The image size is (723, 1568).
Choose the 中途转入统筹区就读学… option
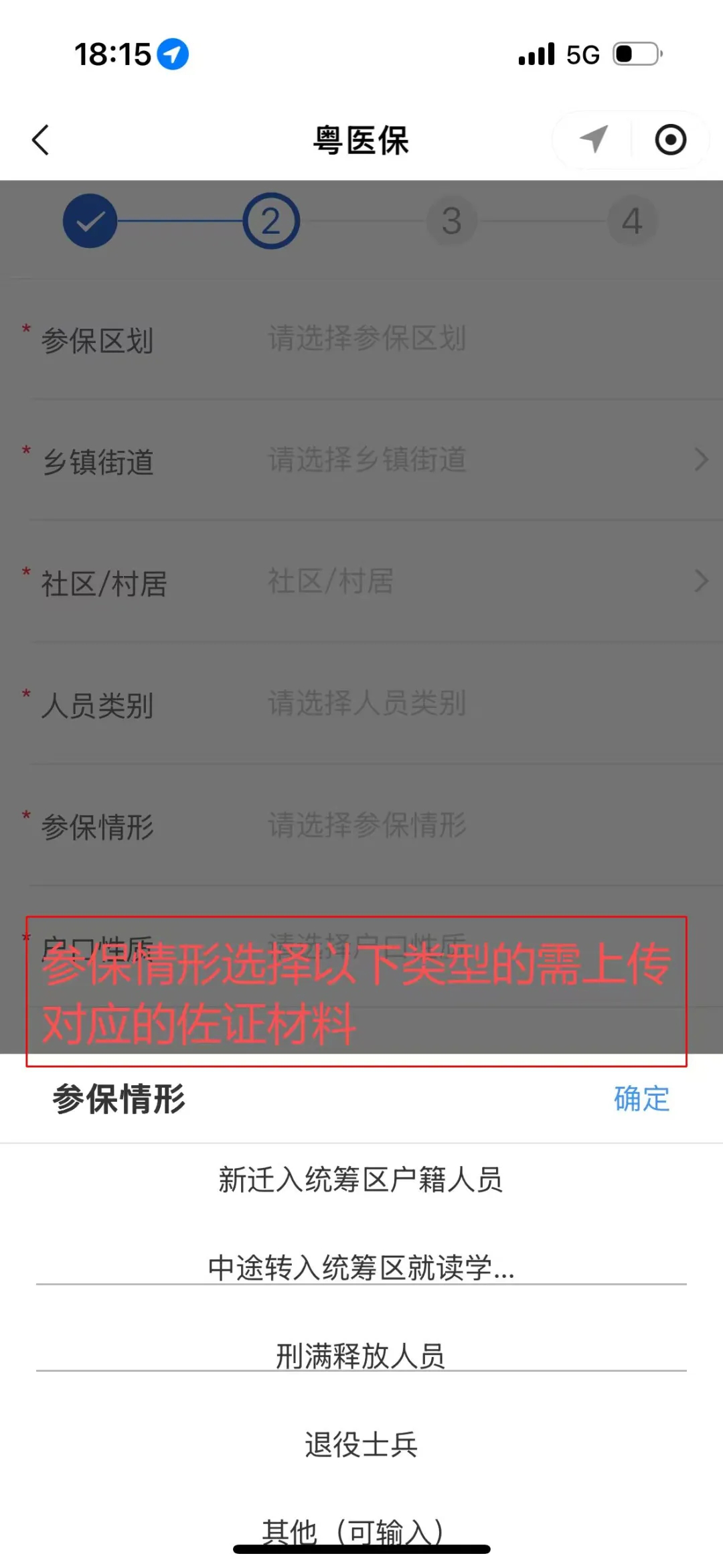click(x=361, y=1268)
